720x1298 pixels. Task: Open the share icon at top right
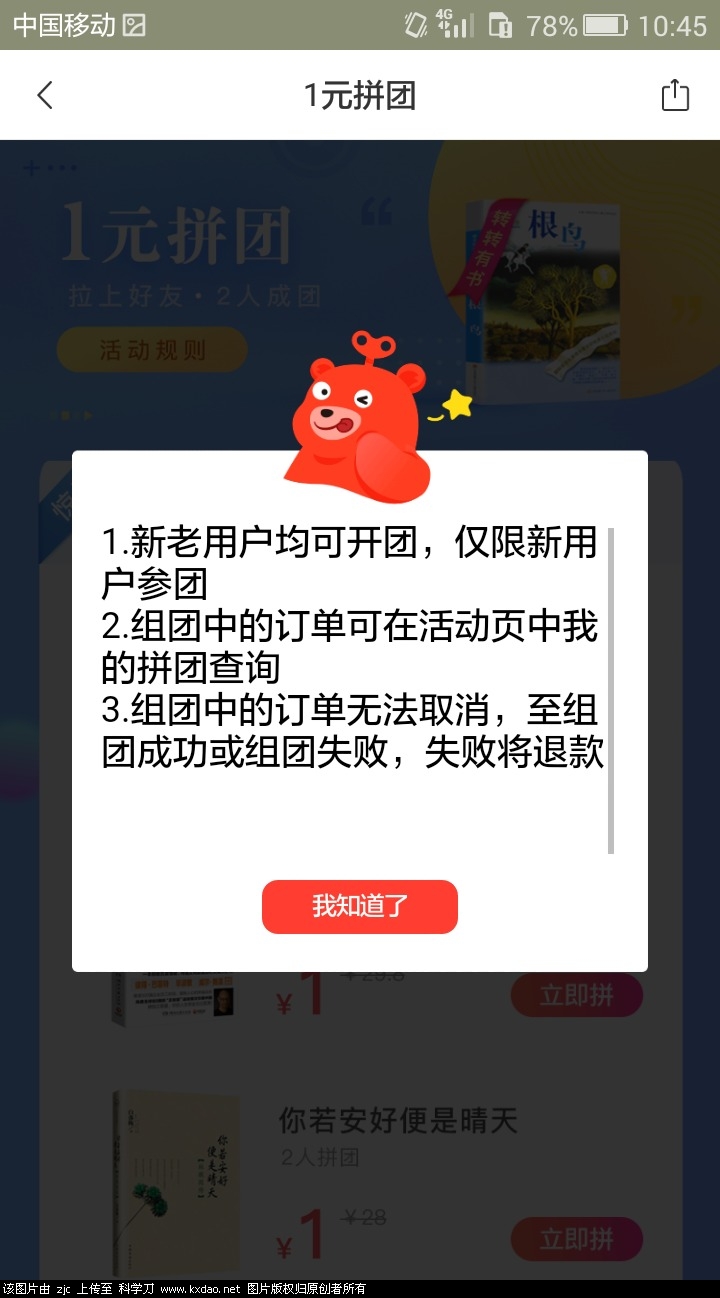pyautogui.click(x=675, y=94)
